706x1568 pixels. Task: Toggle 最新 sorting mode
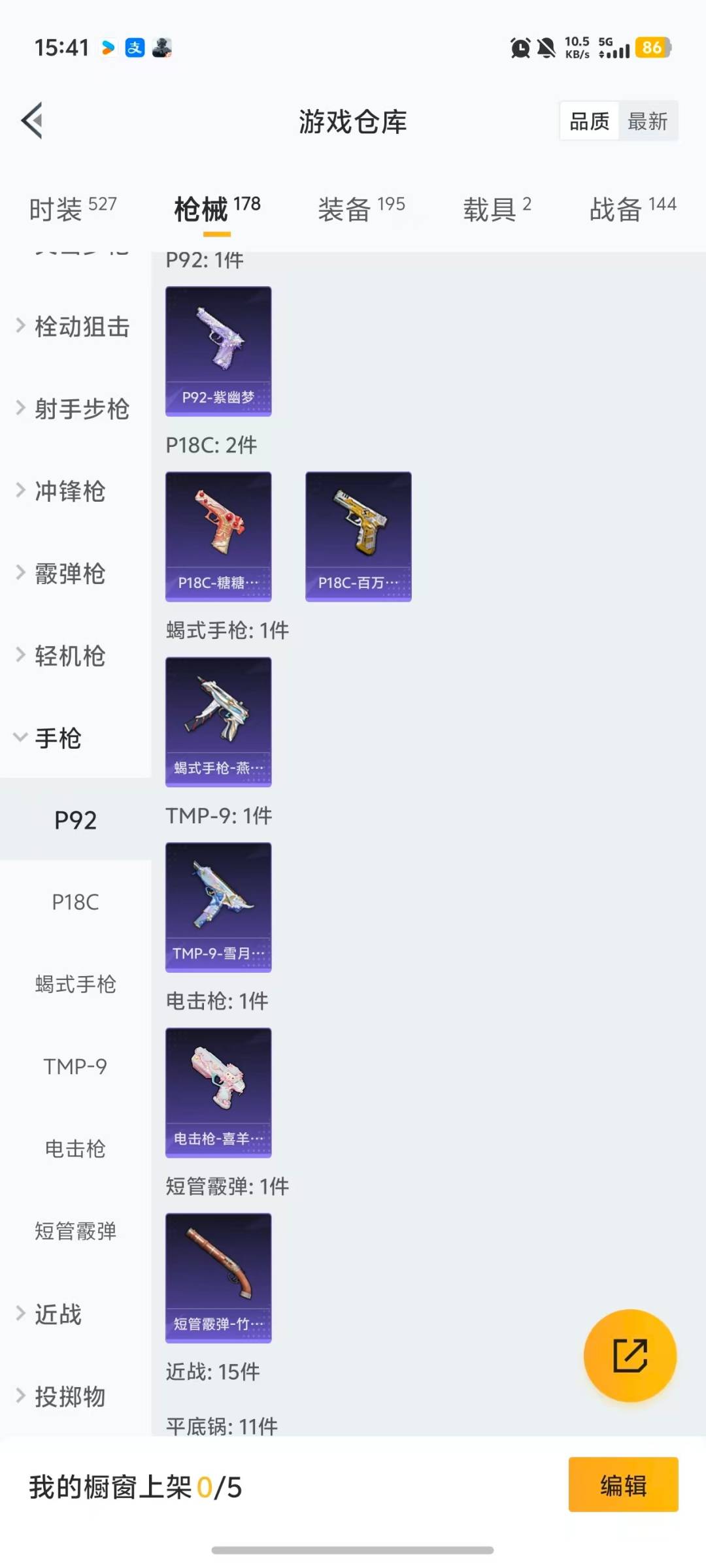point(648,121)
